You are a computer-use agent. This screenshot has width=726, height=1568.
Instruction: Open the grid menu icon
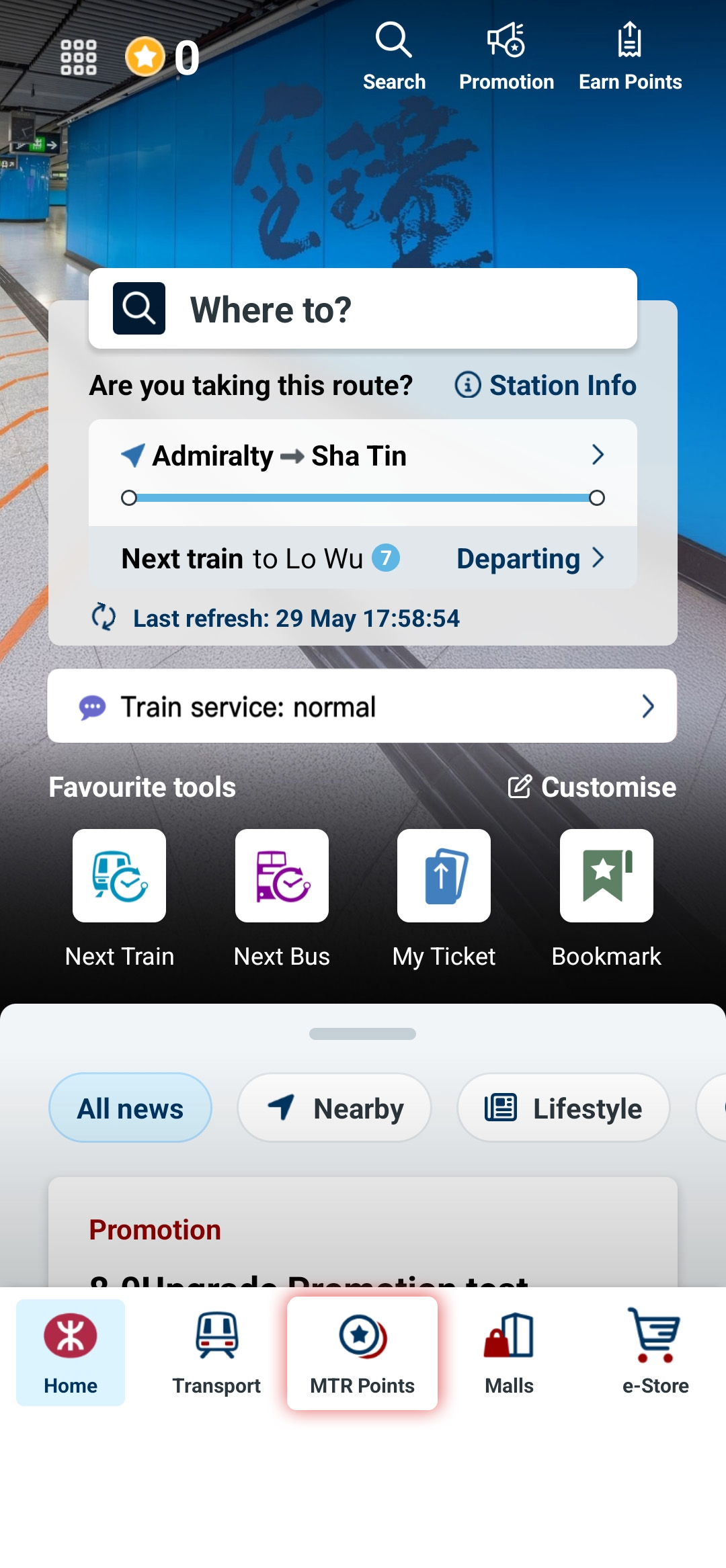[78, 57]
